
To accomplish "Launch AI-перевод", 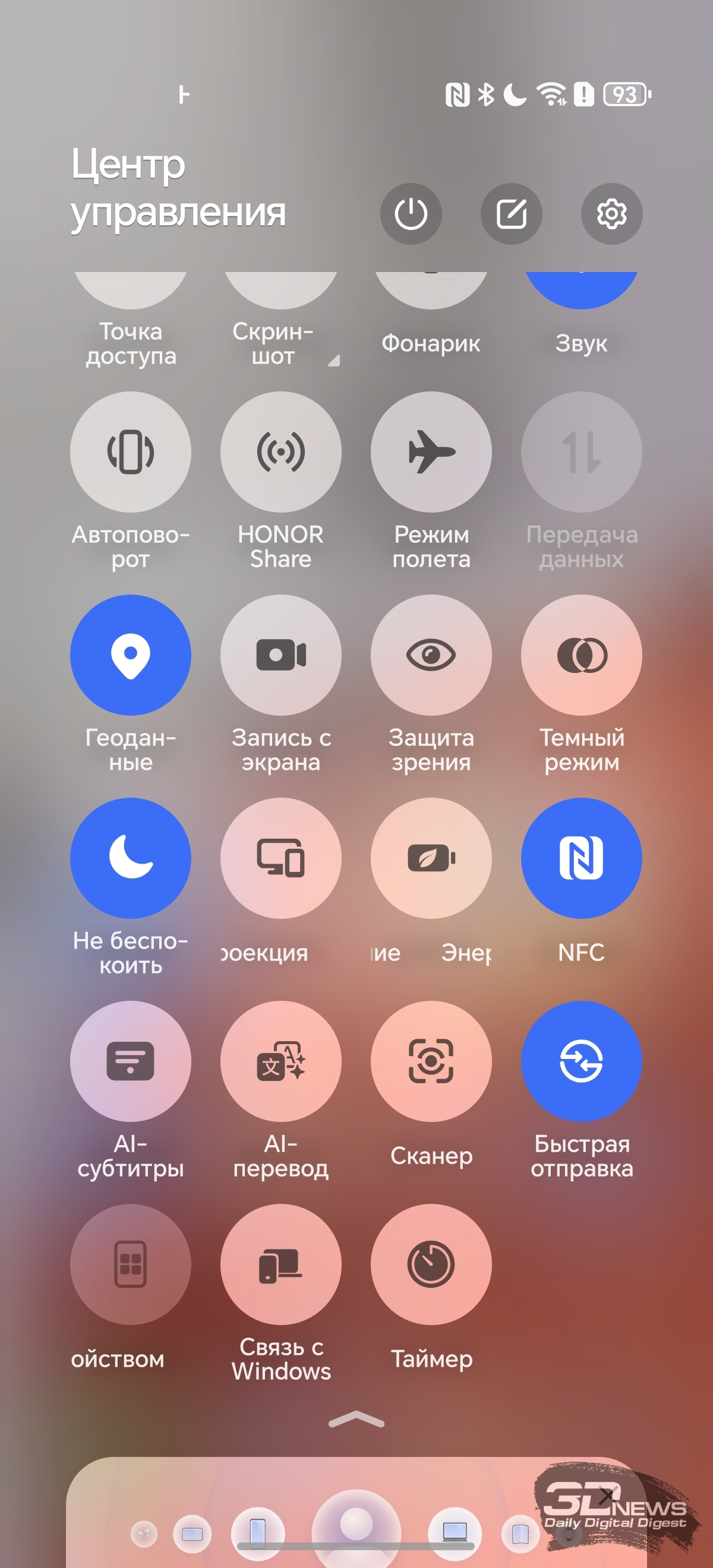I will coord(280,1061).
